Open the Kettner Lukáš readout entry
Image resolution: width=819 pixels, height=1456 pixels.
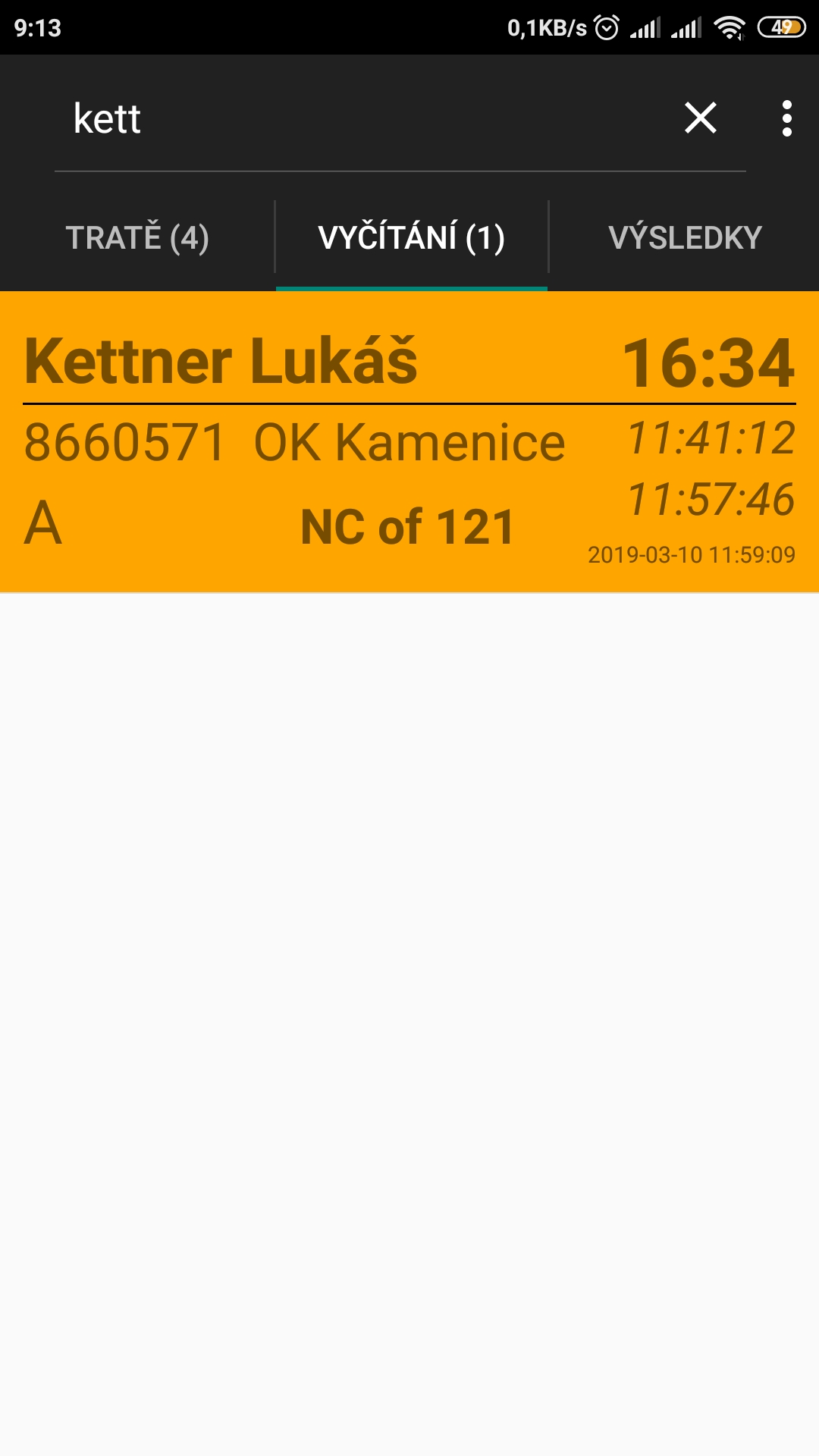click(409, 441)
